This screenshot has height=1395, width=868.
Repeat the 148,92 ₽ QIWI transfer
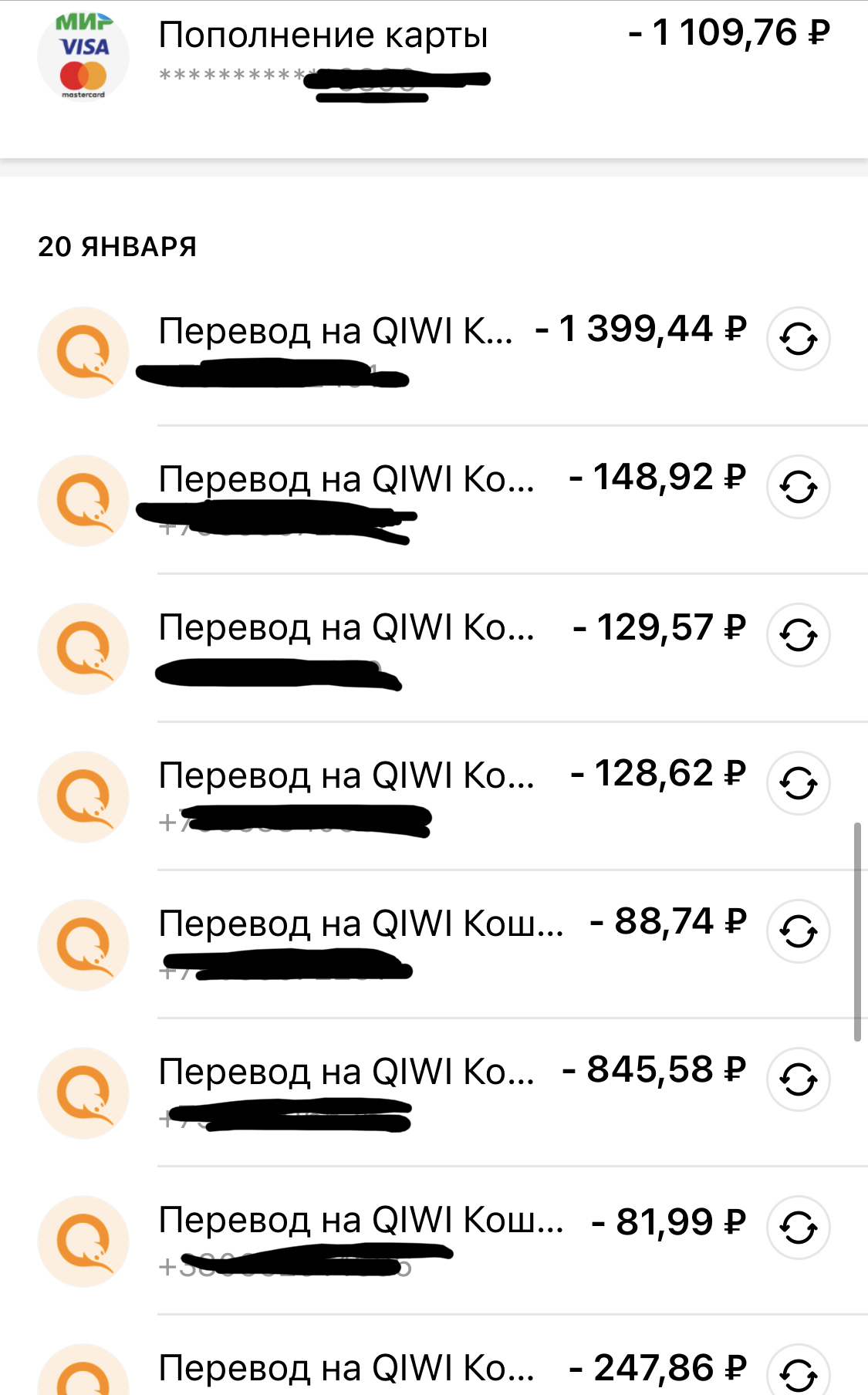pos(798,487)
